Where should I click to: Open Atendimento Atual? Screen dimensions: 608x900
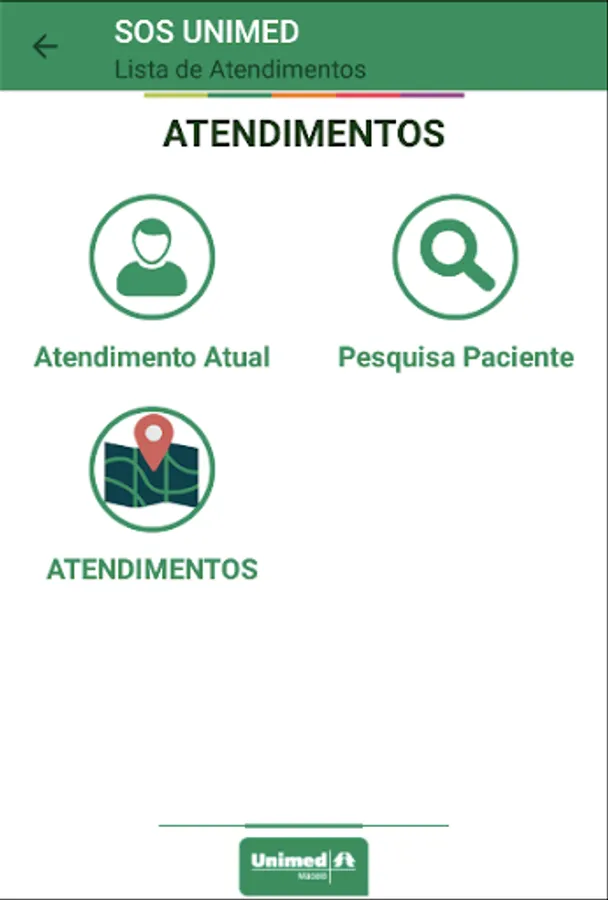(x=152, y=257)
